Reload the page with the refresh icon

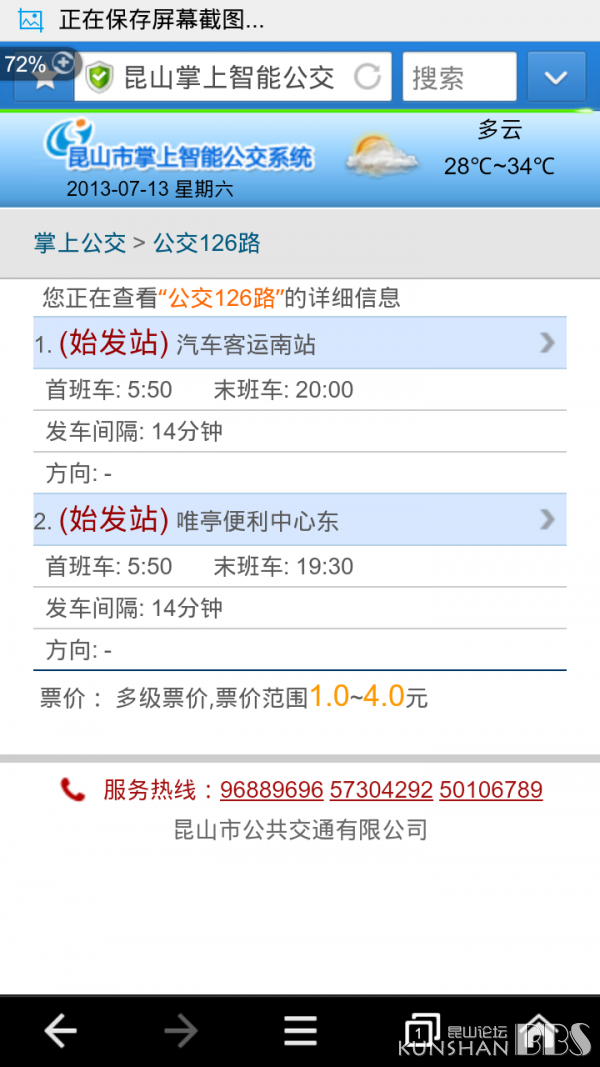367,77
